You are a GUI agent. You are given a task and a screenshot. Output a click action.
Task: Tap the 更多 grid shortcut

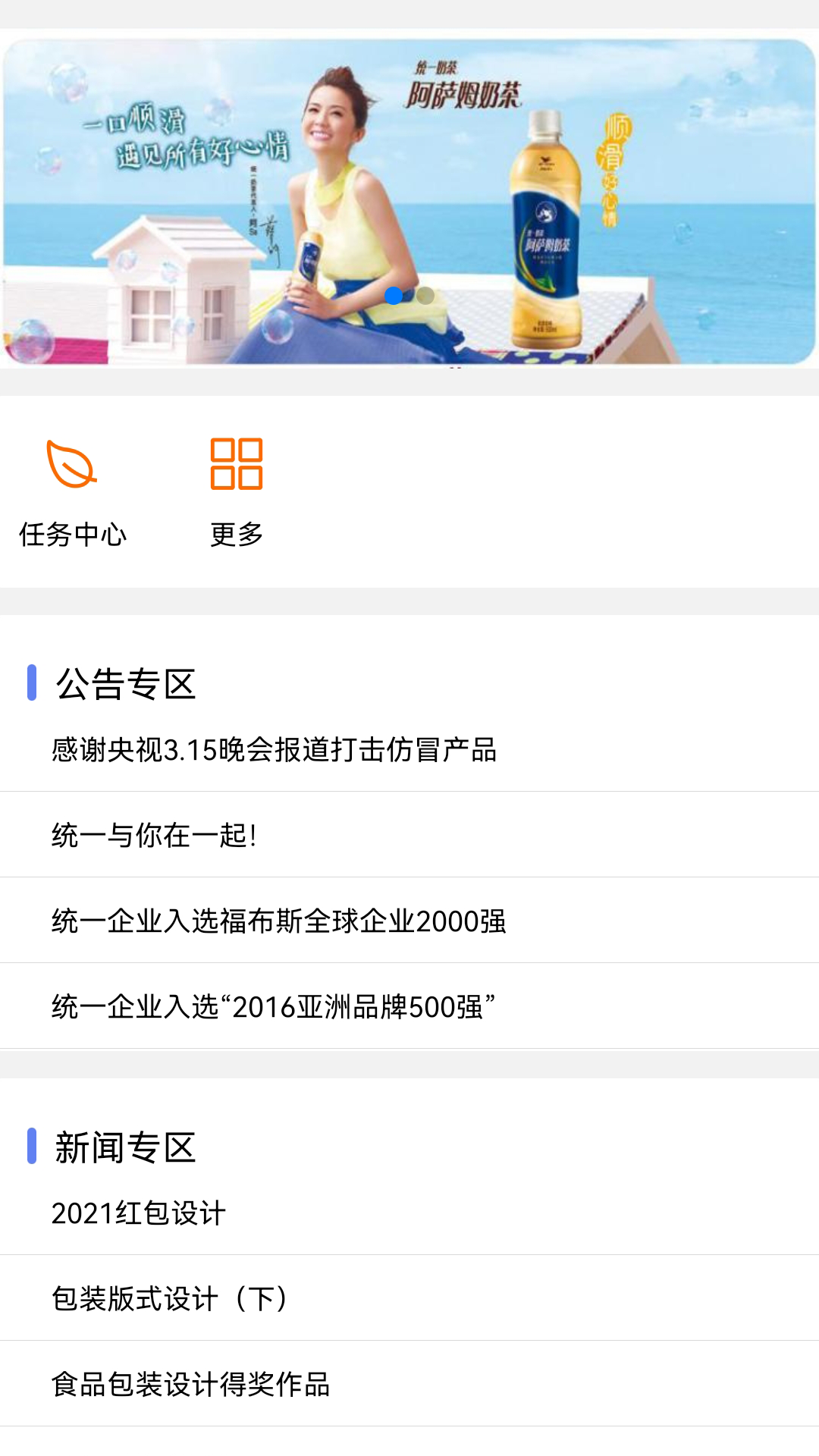pyautogui.click(x=237, y=491)
